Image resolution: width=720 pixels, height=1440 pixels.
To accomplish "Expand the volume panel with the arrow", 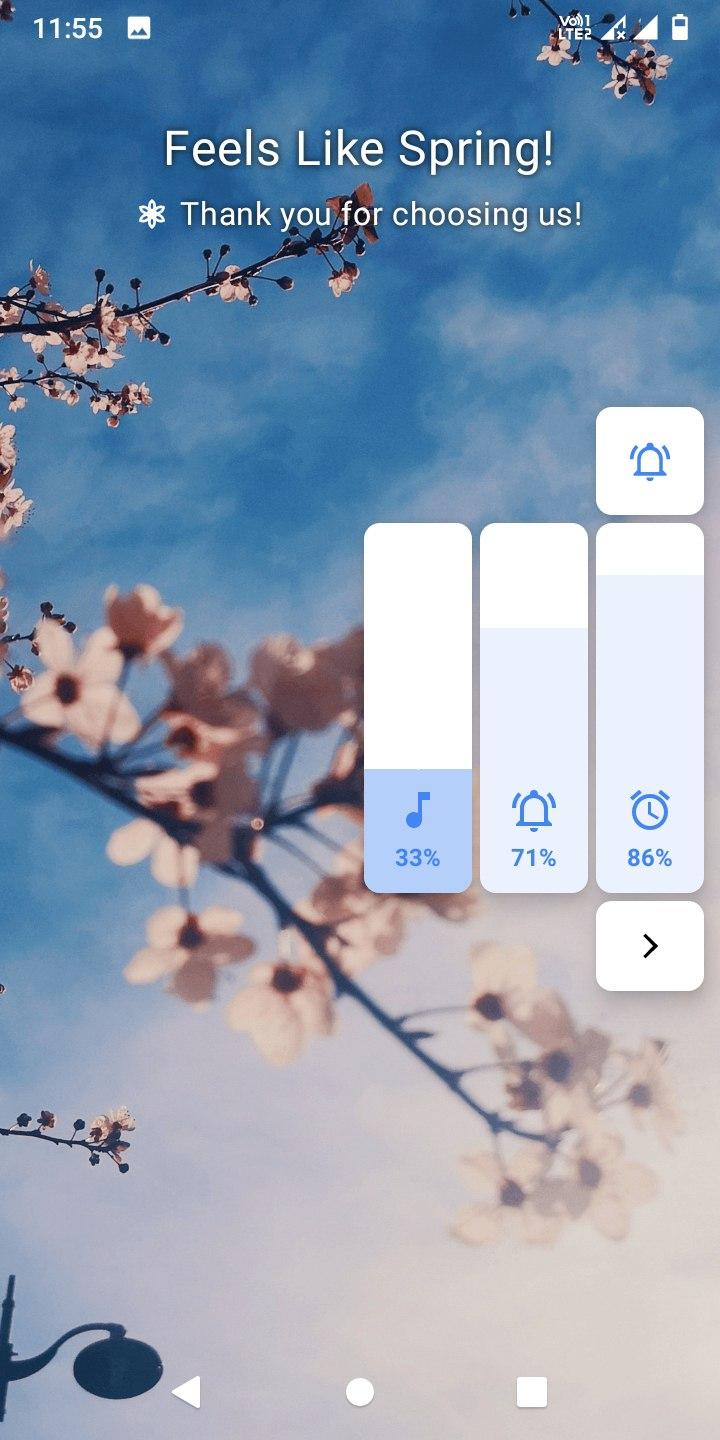I will 650,946.
